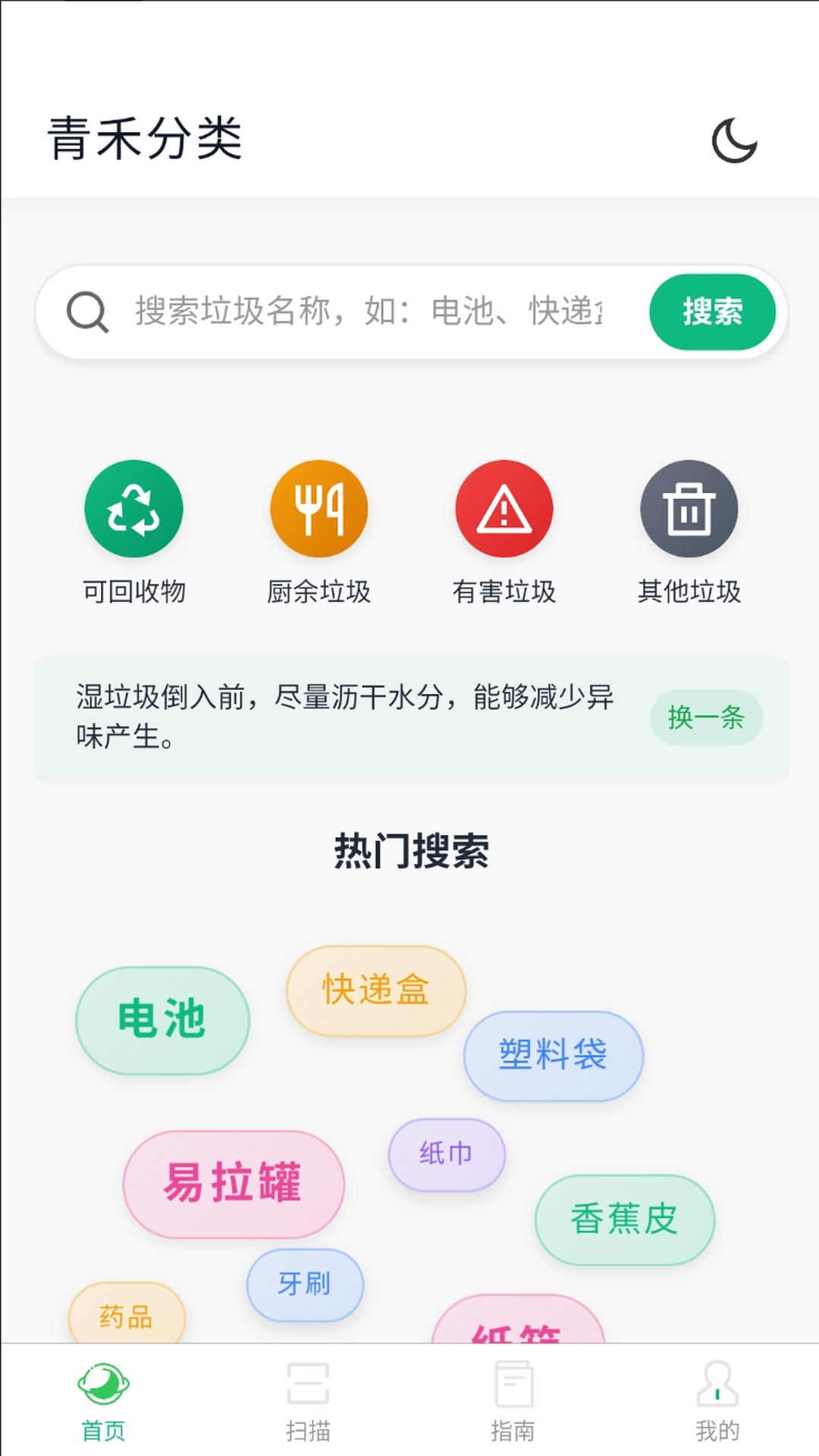Open the 有害垃圾 hazardous waste icon
Viewport: 819px width, 1456px height.
pyautogui.click(x=504, y=509)
